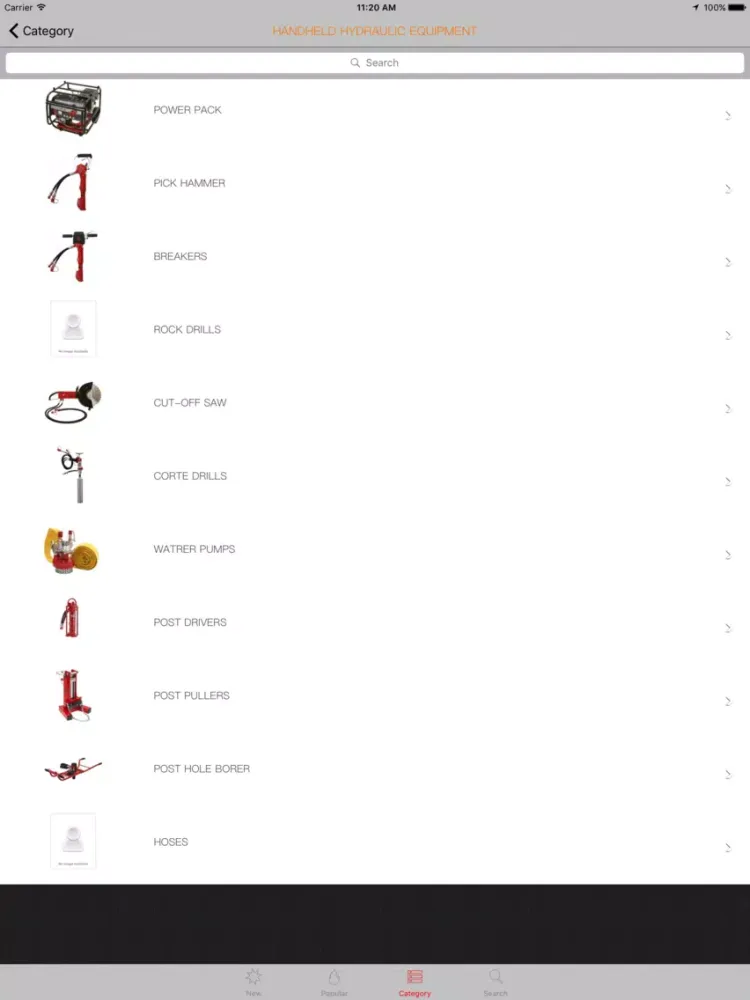This screenshot has height=1000, width=750.
Task: Tap the PICK HAMMER product image
Action: [73, 182]
